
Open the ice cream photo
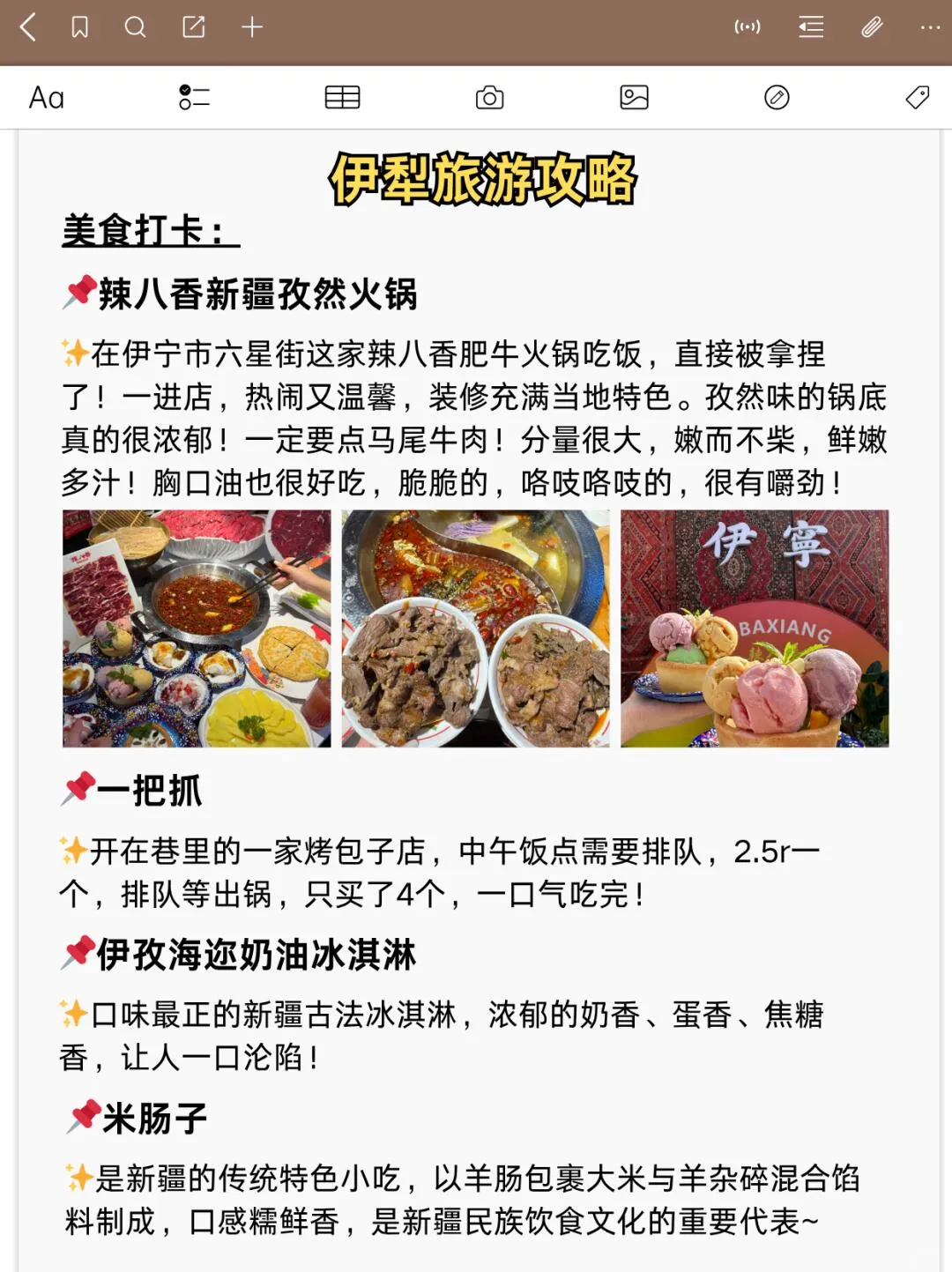755,629
